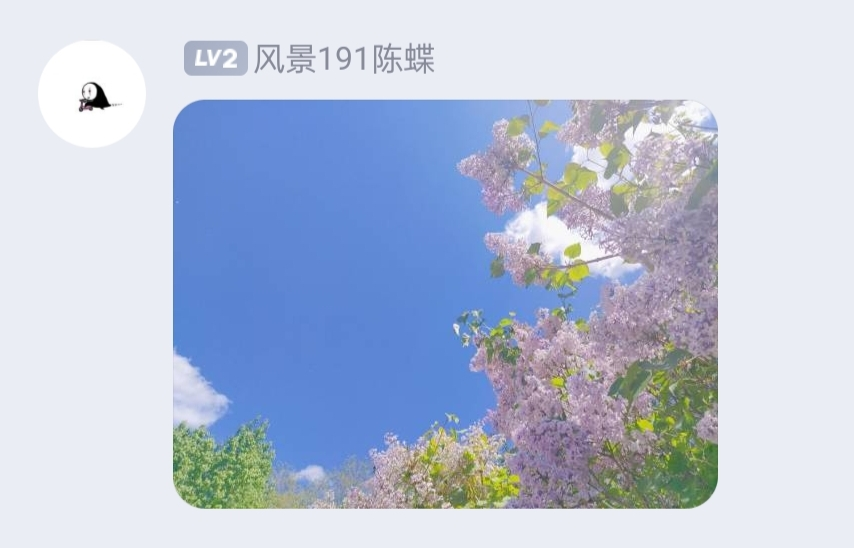Tap the sender name 风景191陈蝶
Viewport: 854px width, 548px height.
point(343,60)
